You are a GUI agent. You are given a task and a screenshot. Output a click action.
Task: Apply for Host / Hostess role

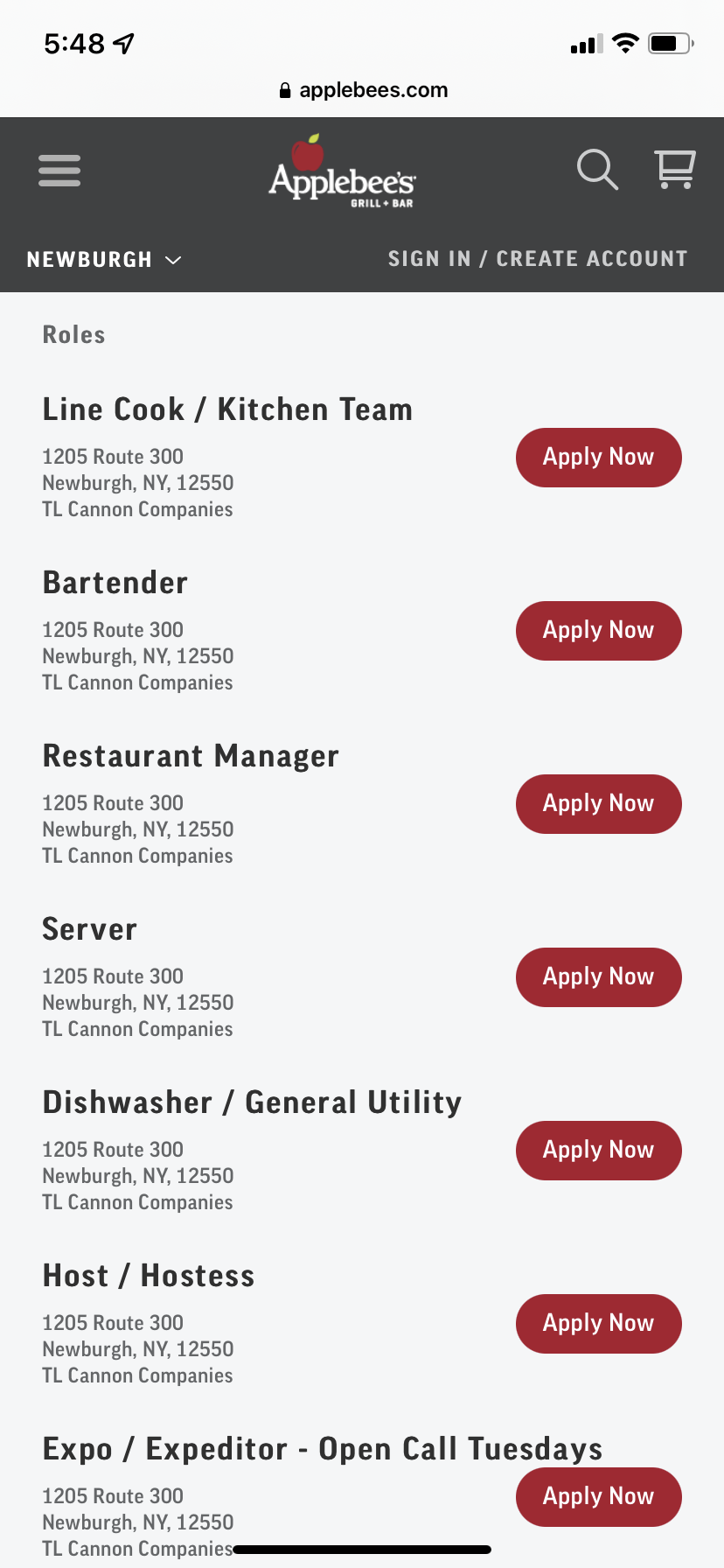(599, 1324)
